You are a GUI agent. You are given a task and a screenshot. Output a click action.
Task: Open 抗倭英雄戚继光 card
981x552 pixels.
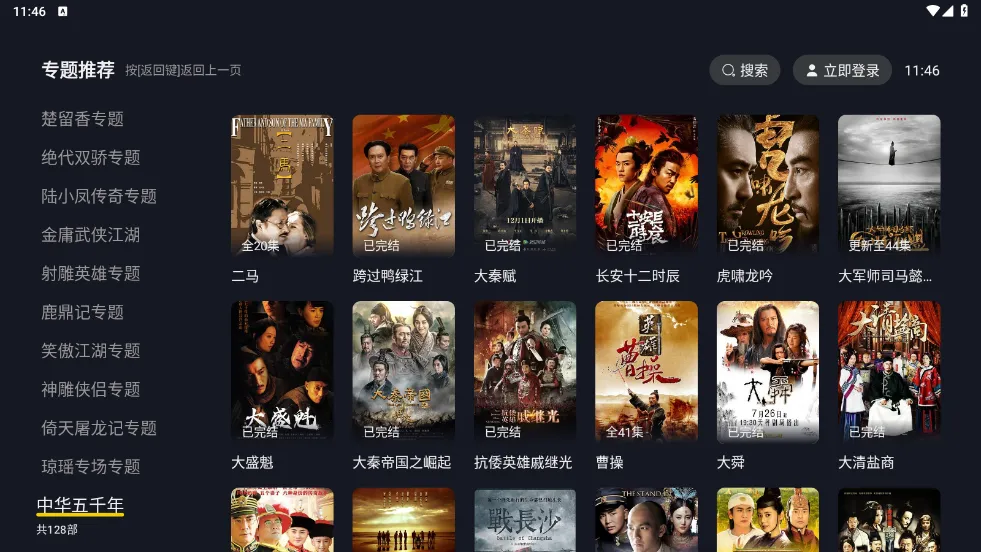525,373
